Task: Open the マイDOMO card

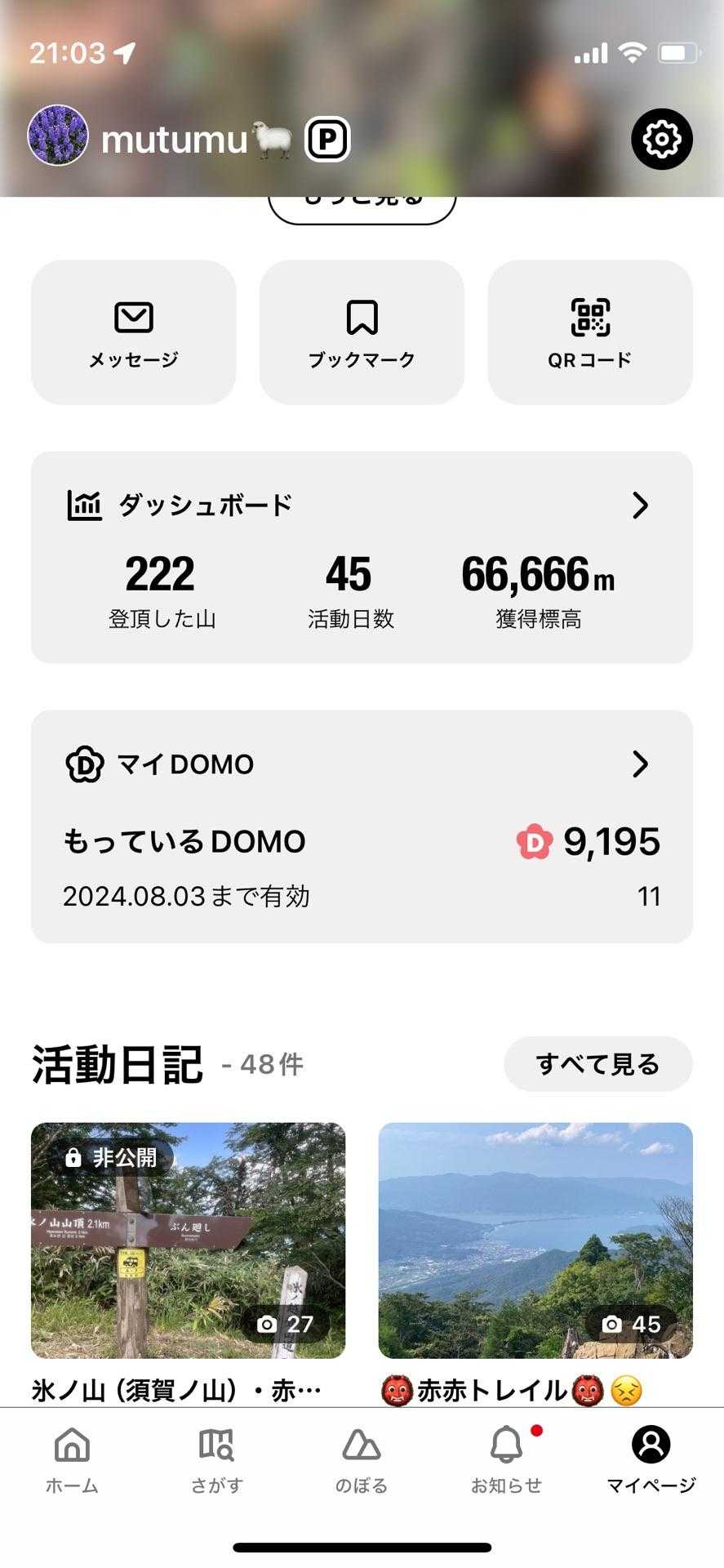Action: coord(362,826)
